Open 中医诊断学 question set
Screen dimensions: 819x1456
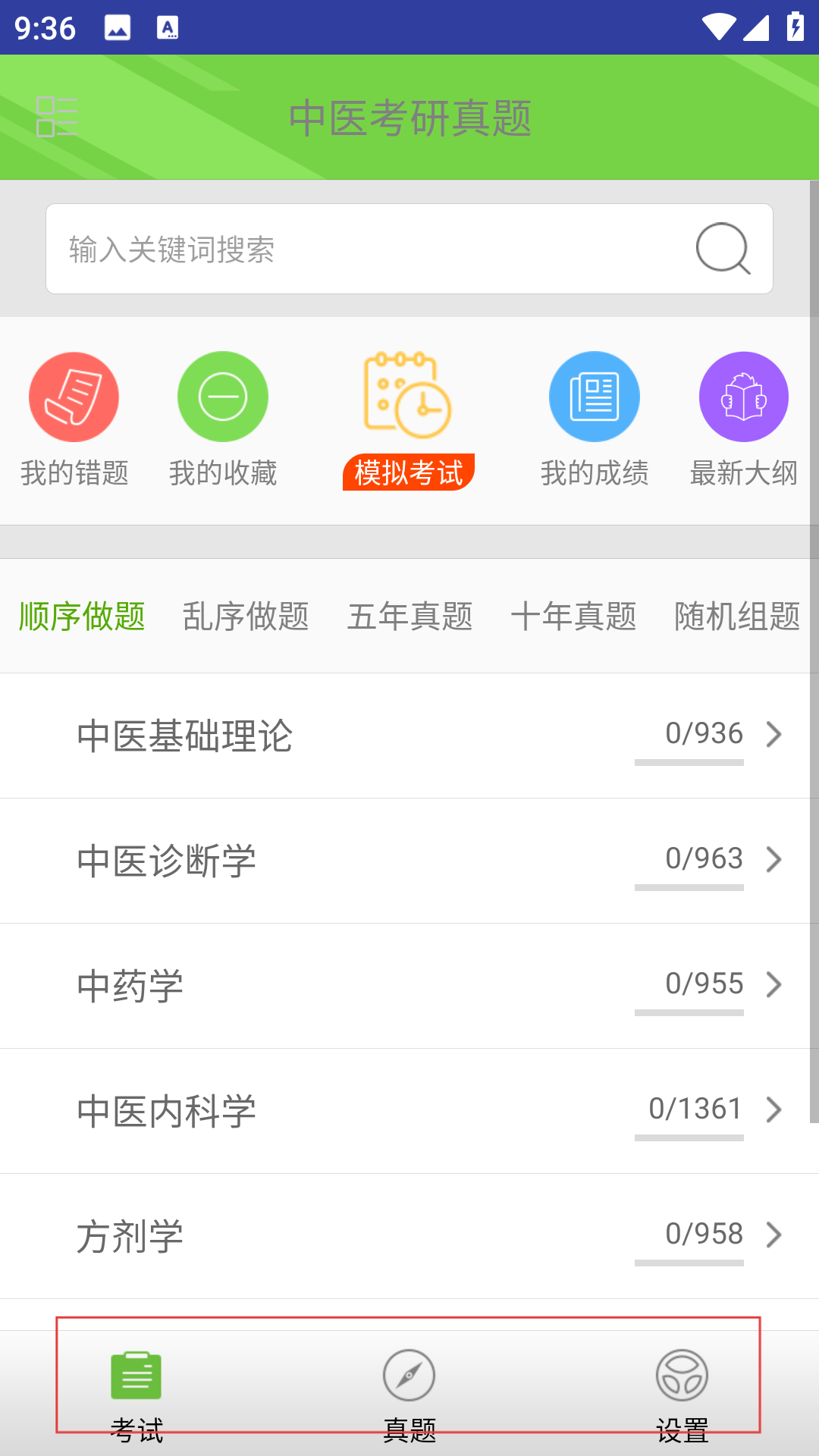409,861
